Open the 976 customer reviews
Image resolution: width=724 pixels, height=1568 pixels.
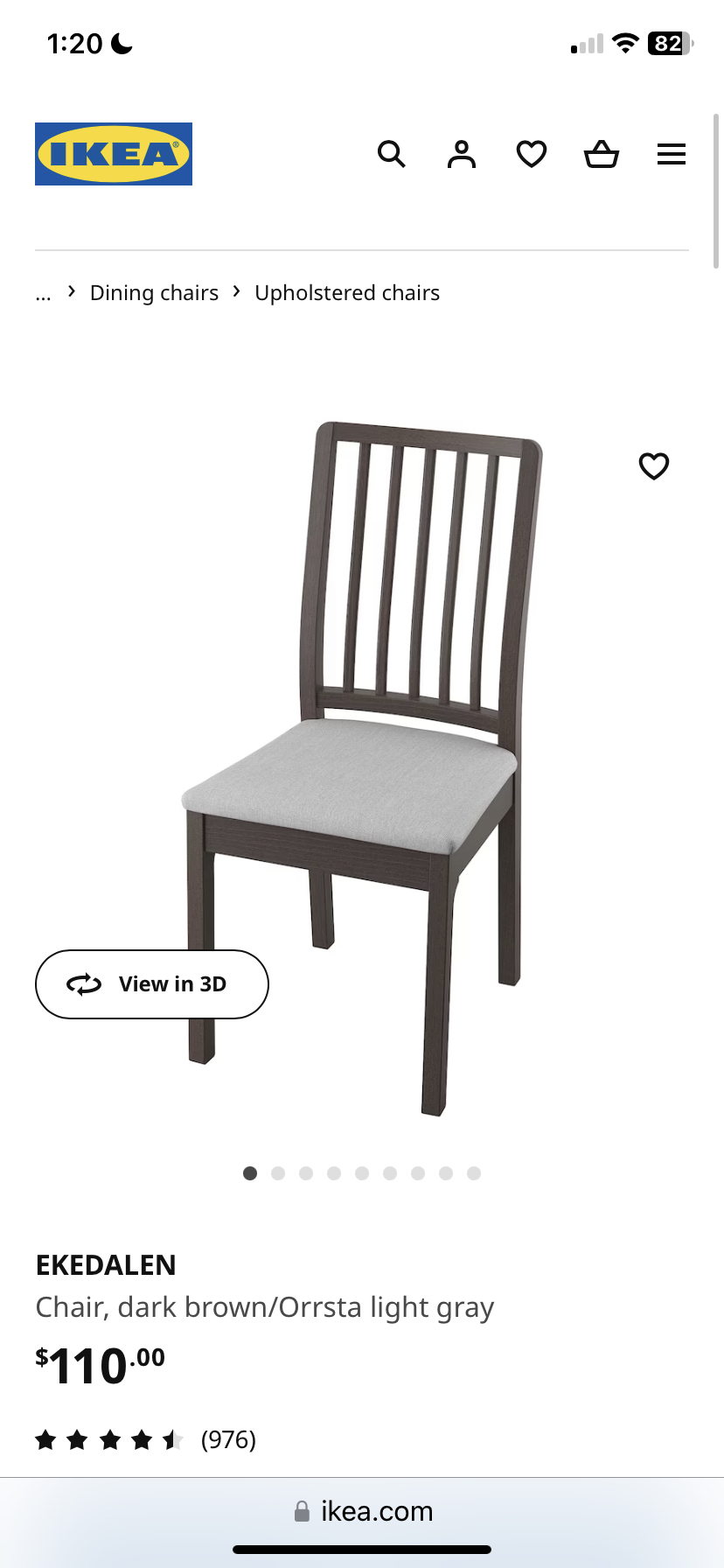[228, 1439]
